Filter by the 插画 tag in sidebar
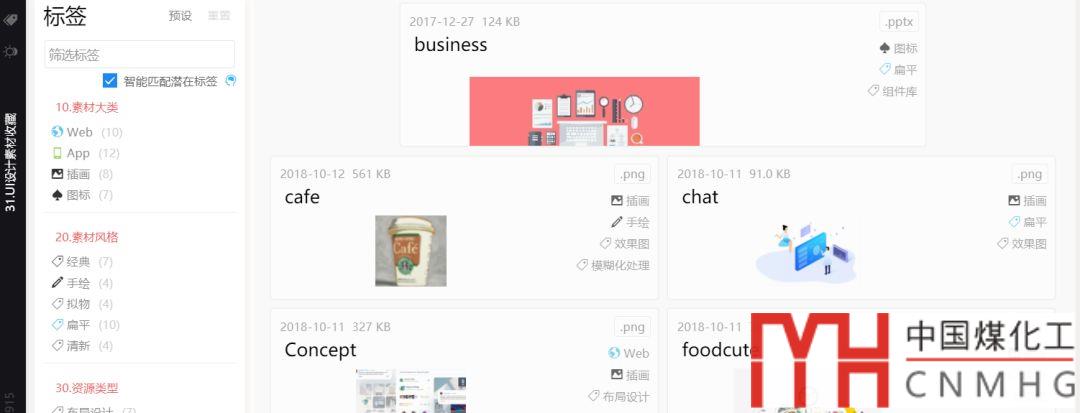Screen dimensions: 1080x413 click(79, 174)
